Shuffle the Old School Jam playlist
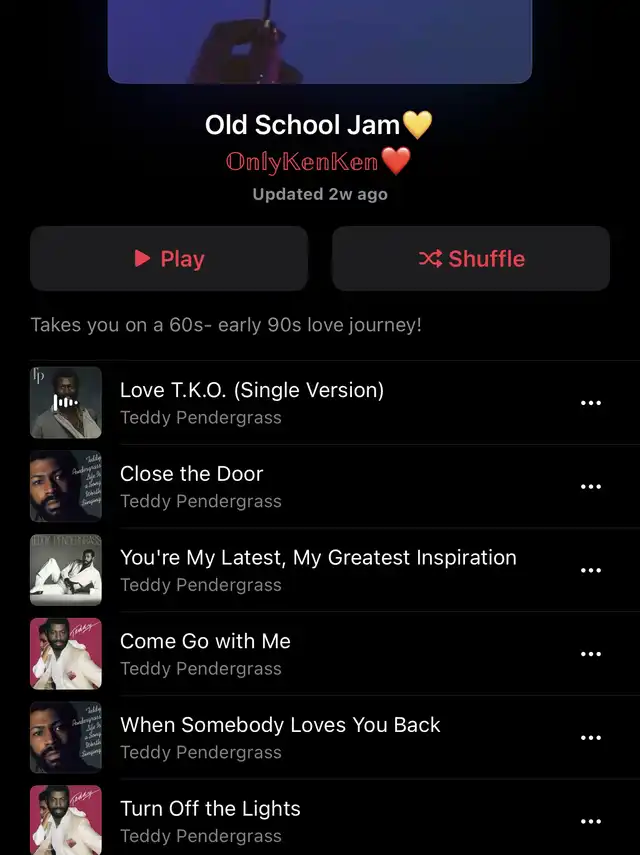The height and width of the screenshot is (855, 640). point(471,259)
